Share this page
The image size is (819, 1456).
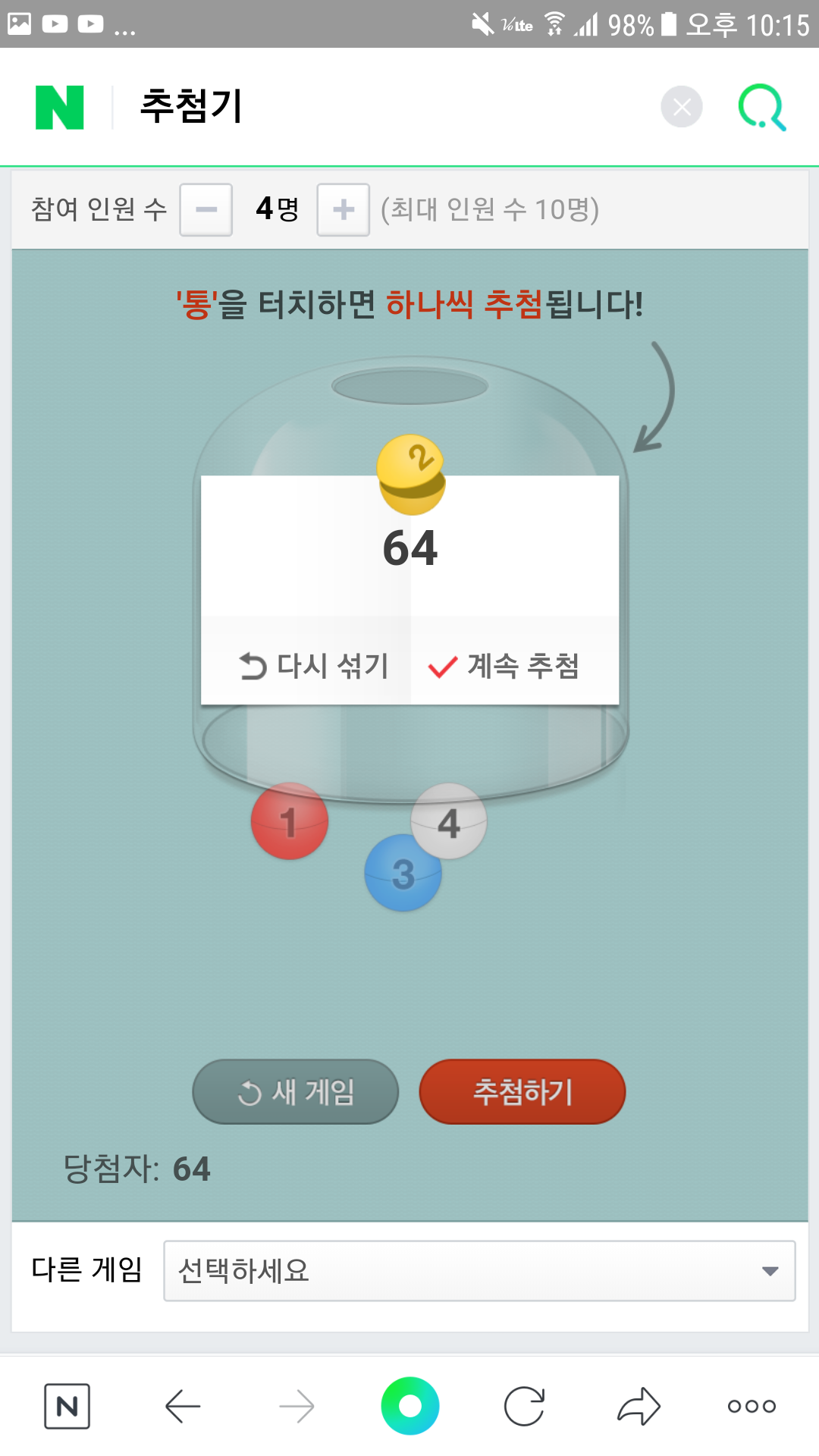tap(639, 1407)
